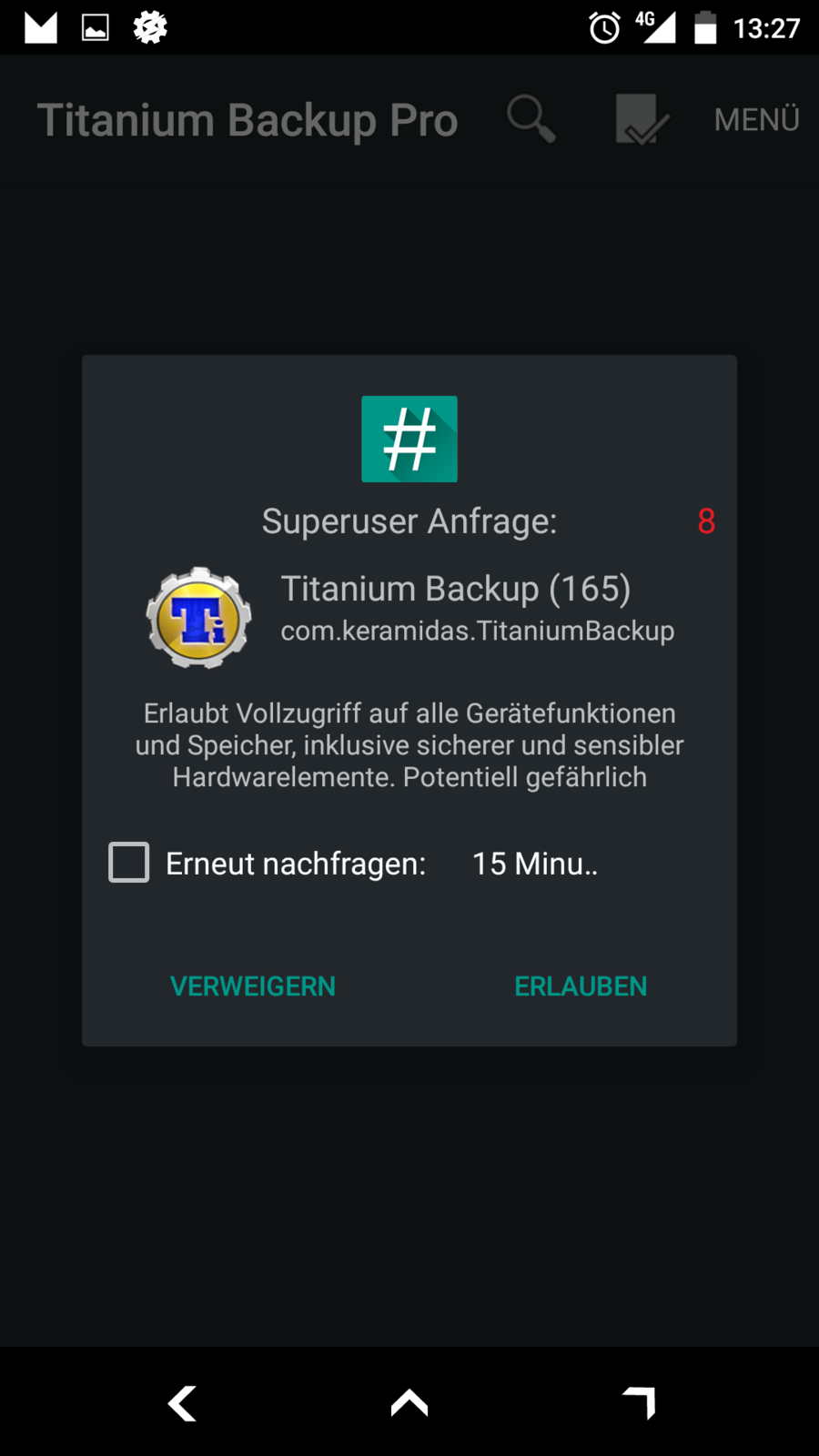Open the 15 Minu.. duration dropdown

535,864
